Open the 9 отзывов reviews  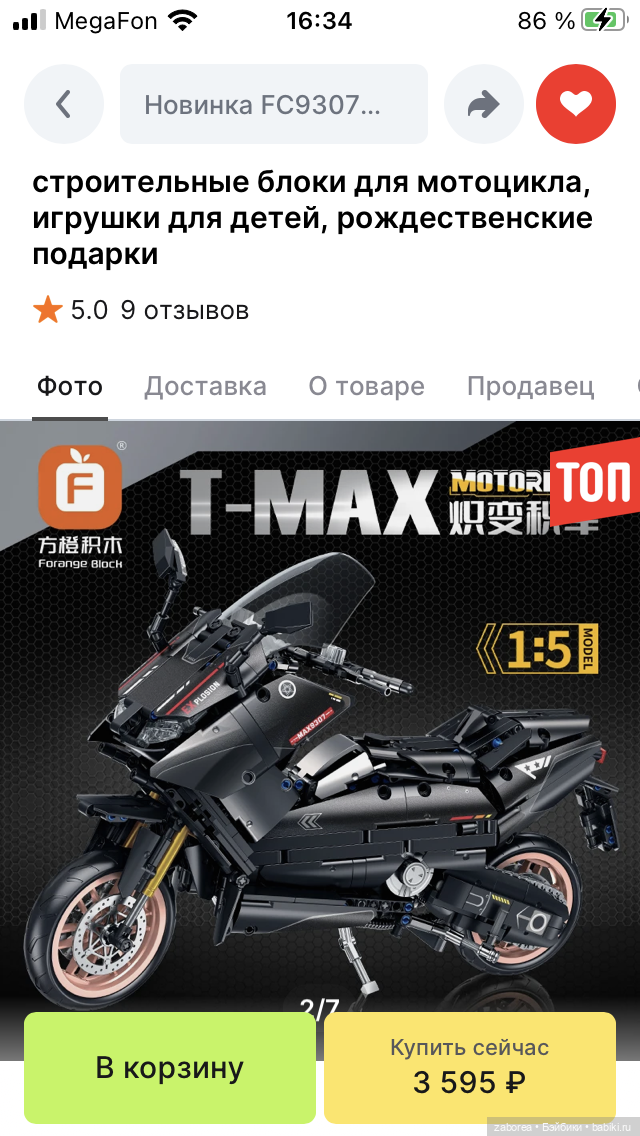click(x=184, y=310)
